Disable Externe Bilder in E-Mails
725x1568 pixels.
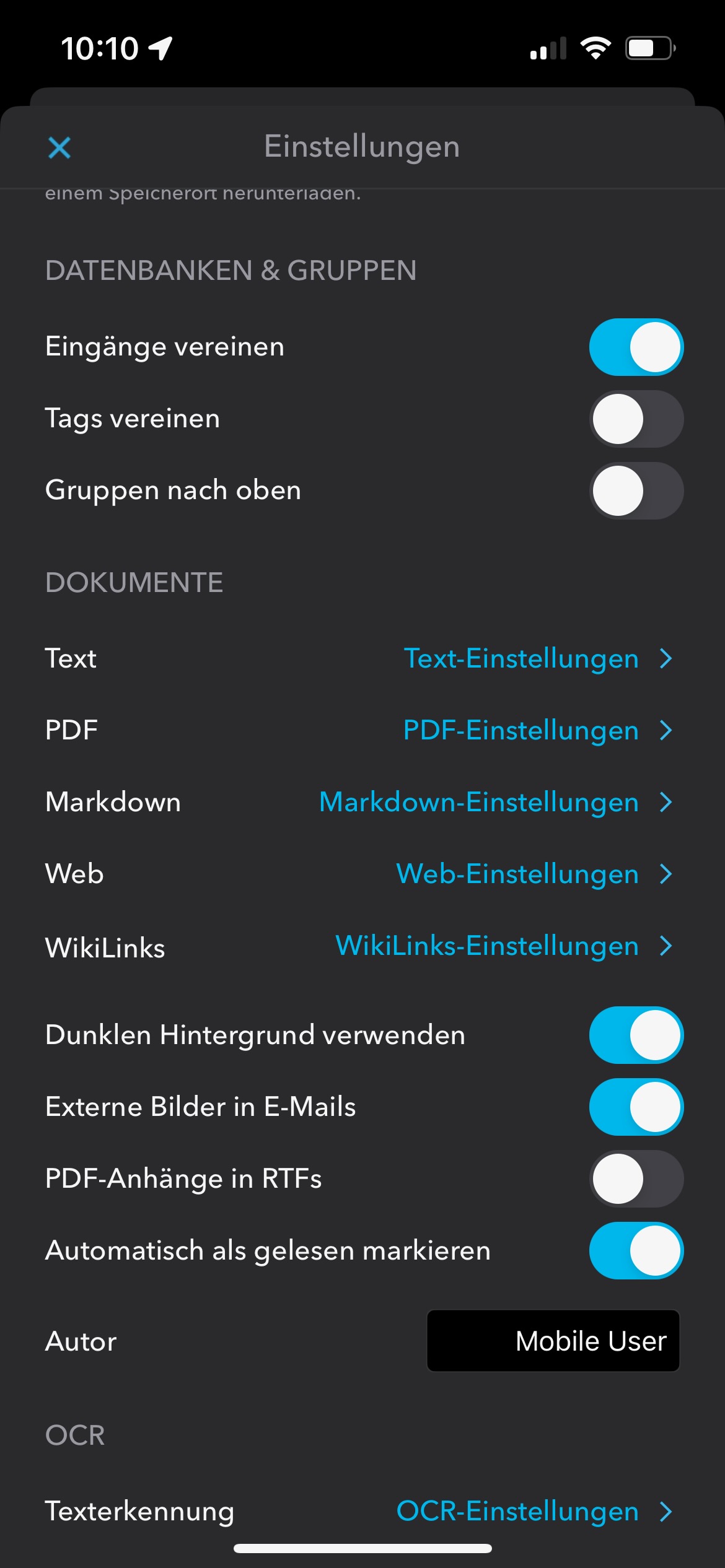point(636,1107)
